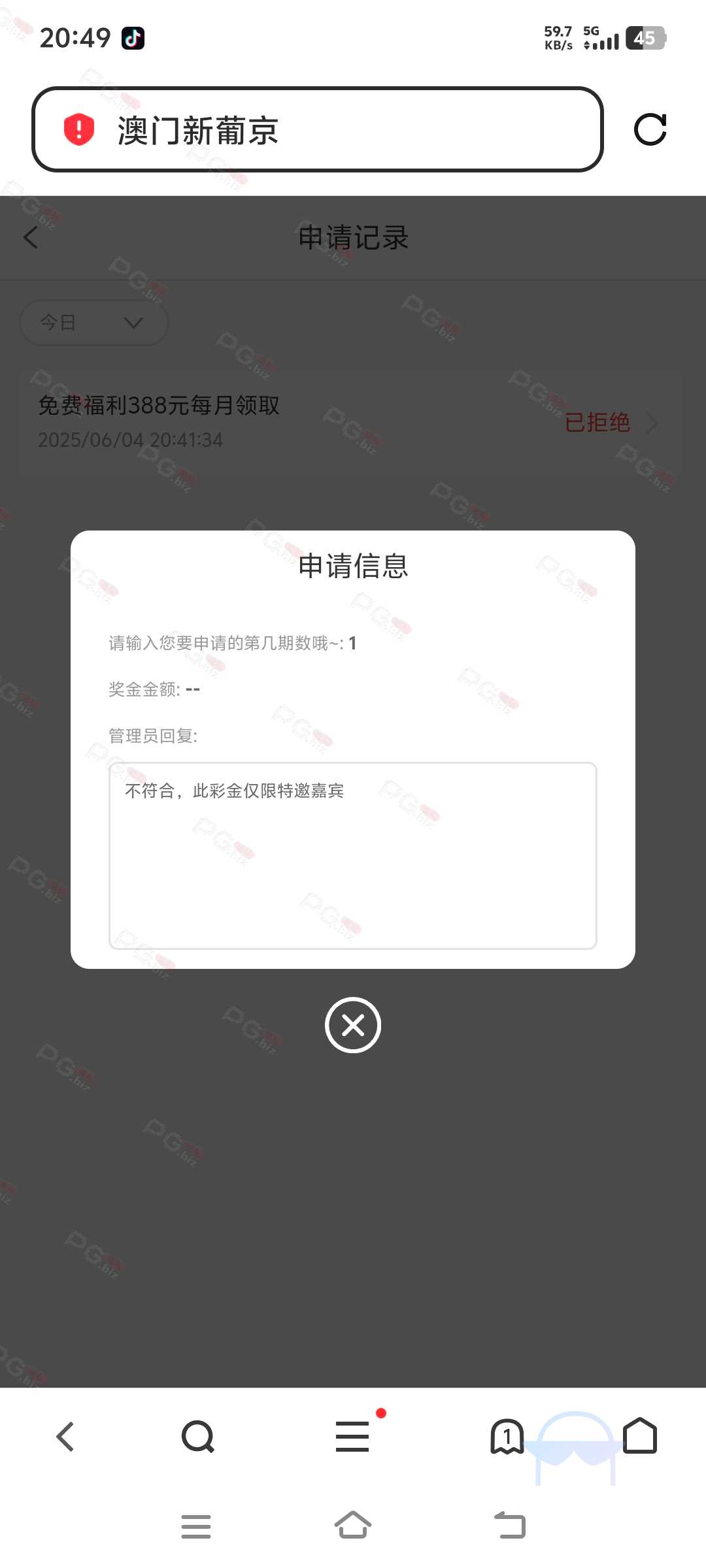
Task: Tap system home button
Action: click(353, 1526)
